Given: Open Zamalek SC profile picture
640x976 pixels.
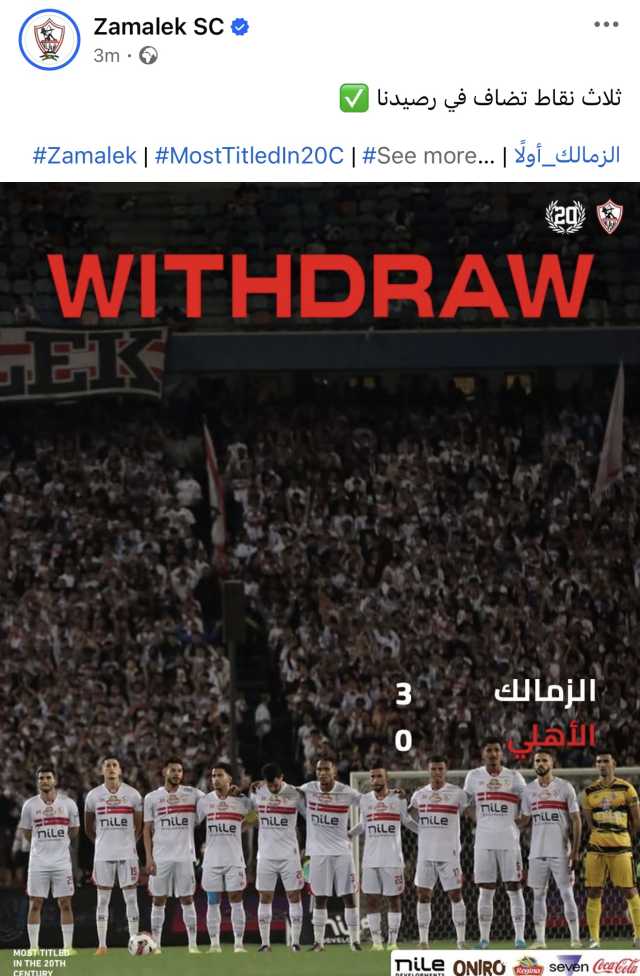Looking at the screenshot, I should point(49,39).
